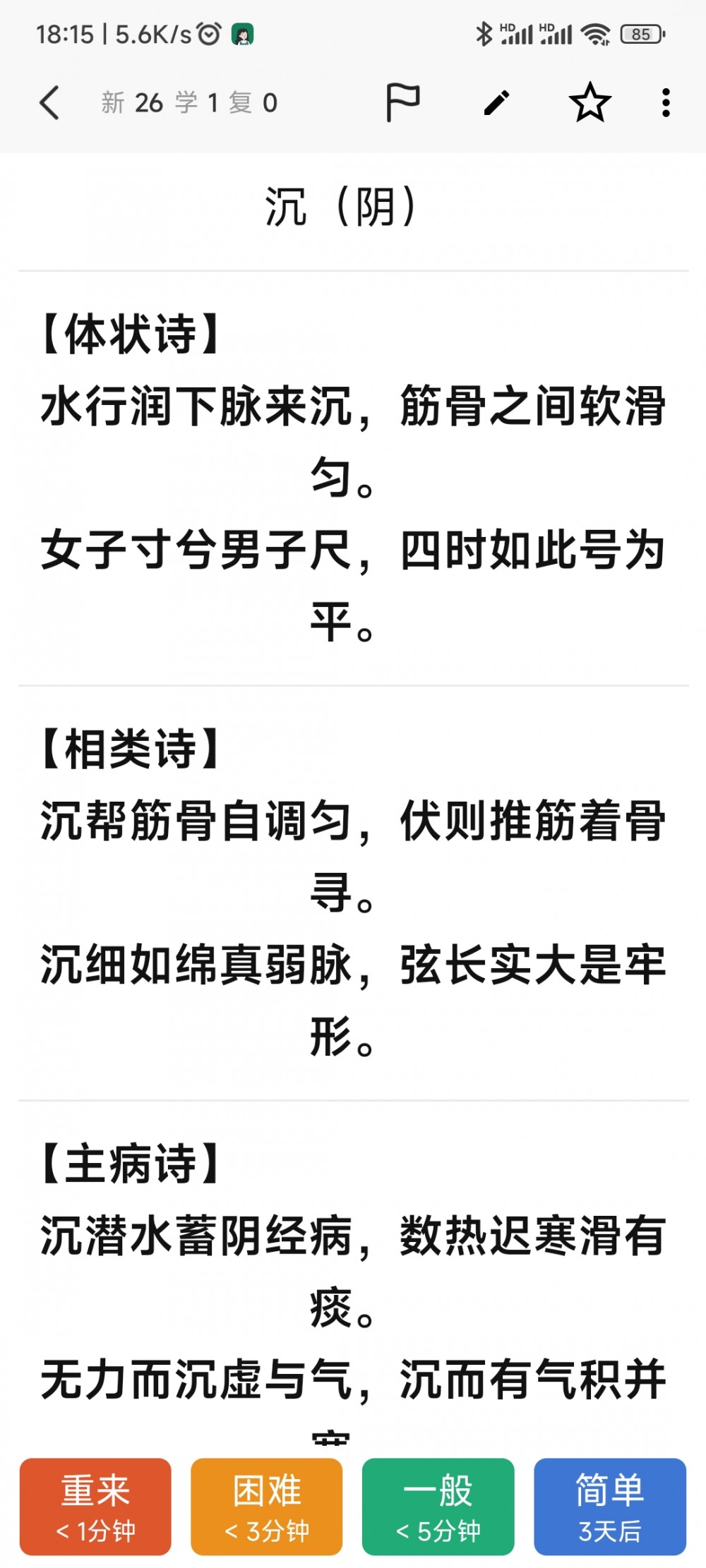Star this card as a favorite

point(590,103)
